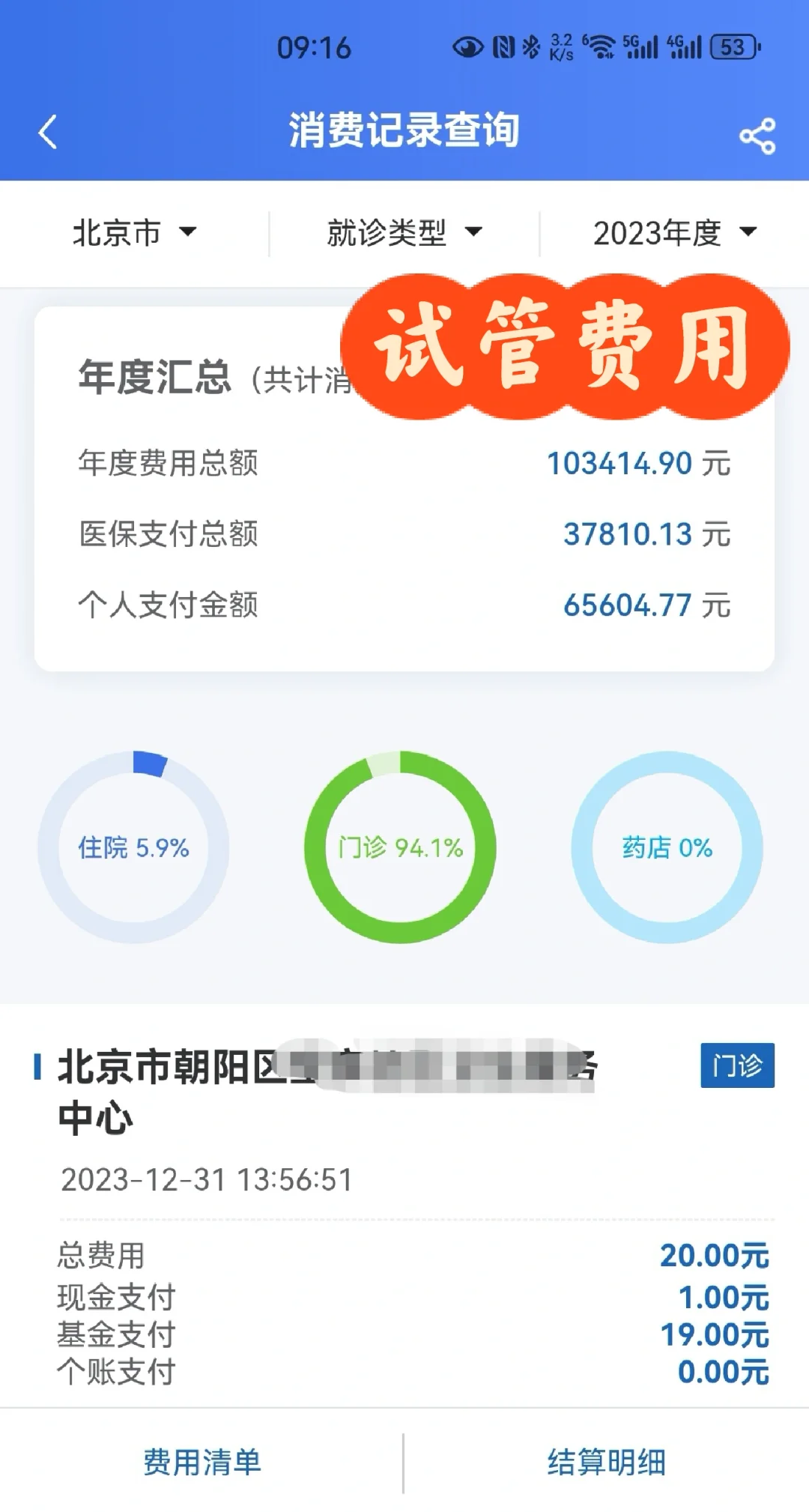Change the 2023年度 year selector
This screenshot has width=809, height=1512.
tap(674, 233)
